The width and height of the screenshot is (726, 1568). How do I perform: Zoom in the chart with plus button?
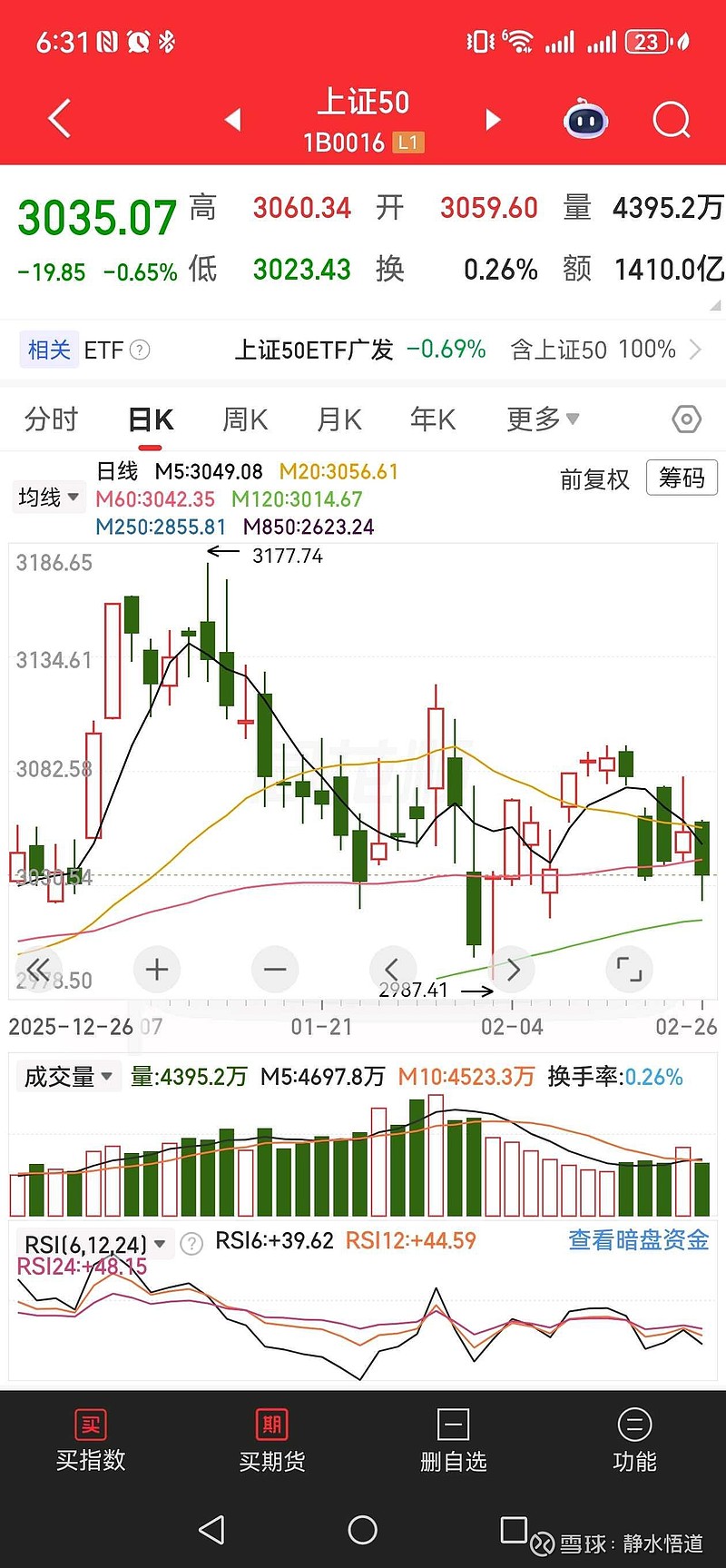click(156, 969)
